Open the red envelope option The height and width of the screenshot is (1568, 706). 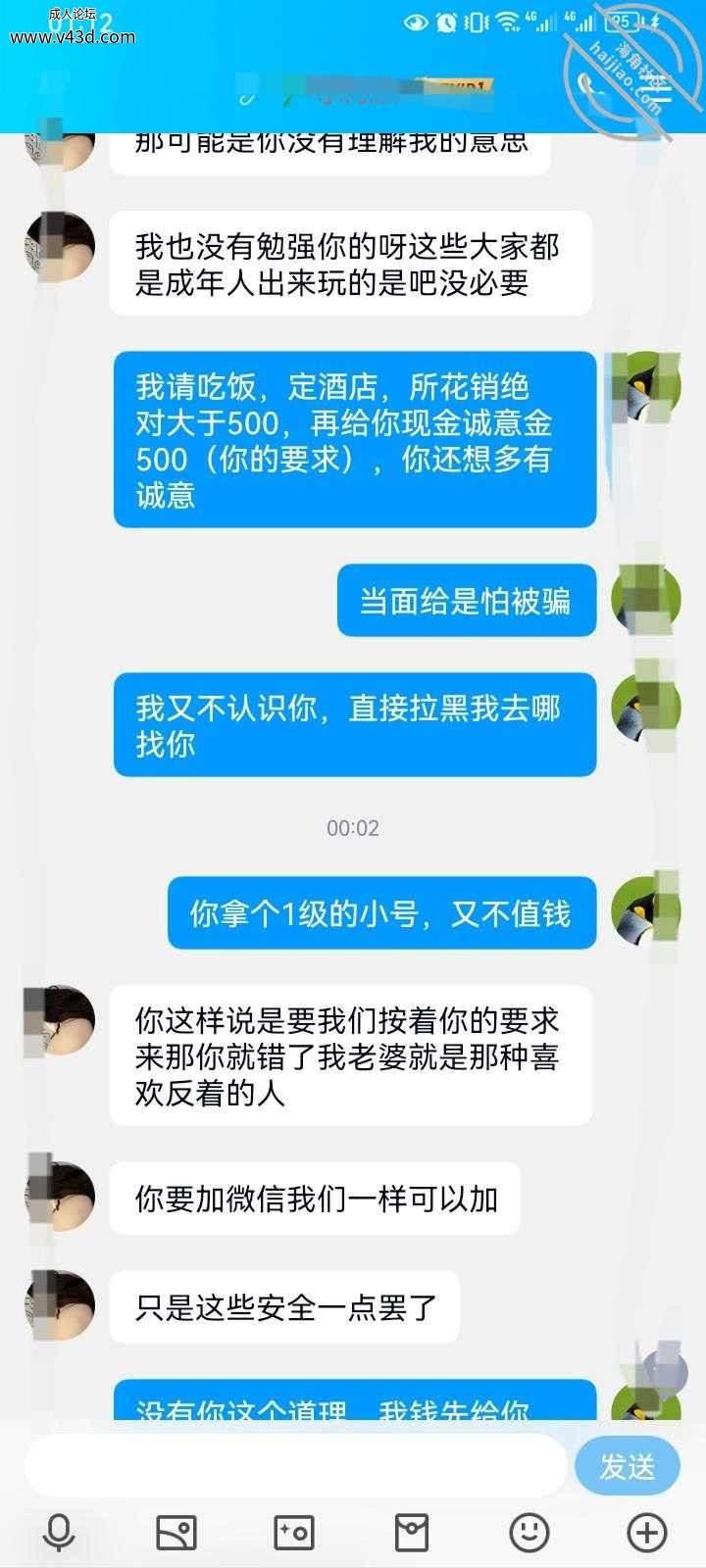click(412, 1533)
